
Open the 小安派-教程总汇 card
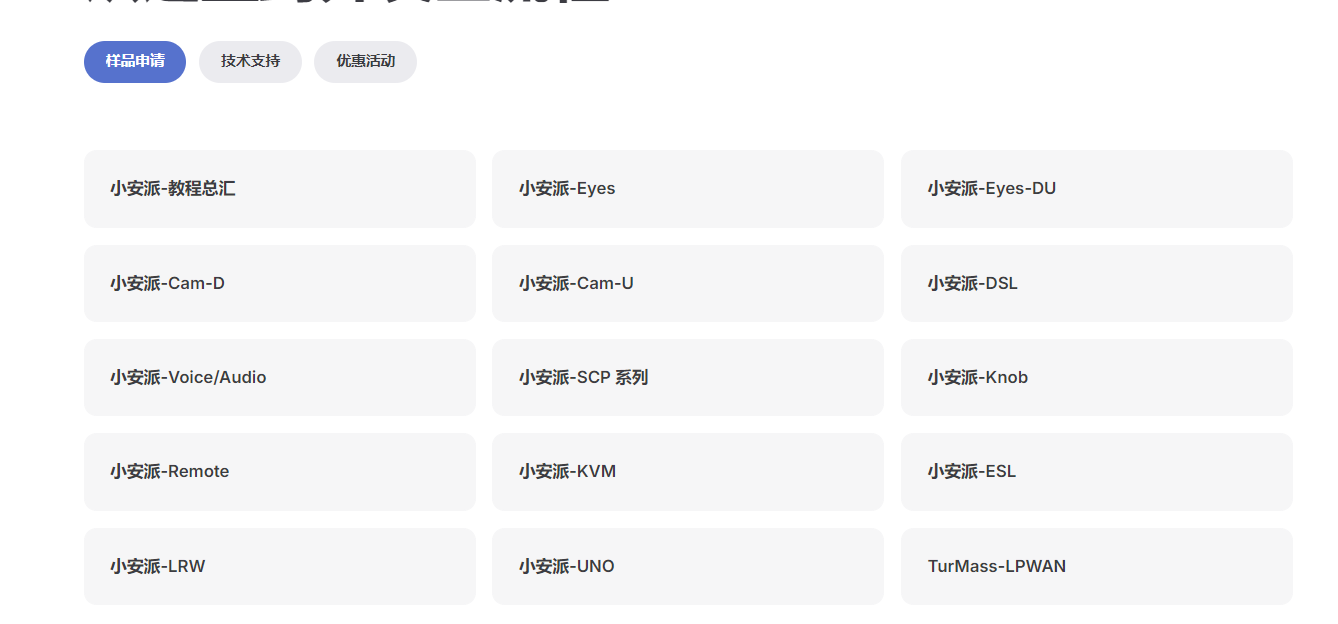(x=279, y=189)
